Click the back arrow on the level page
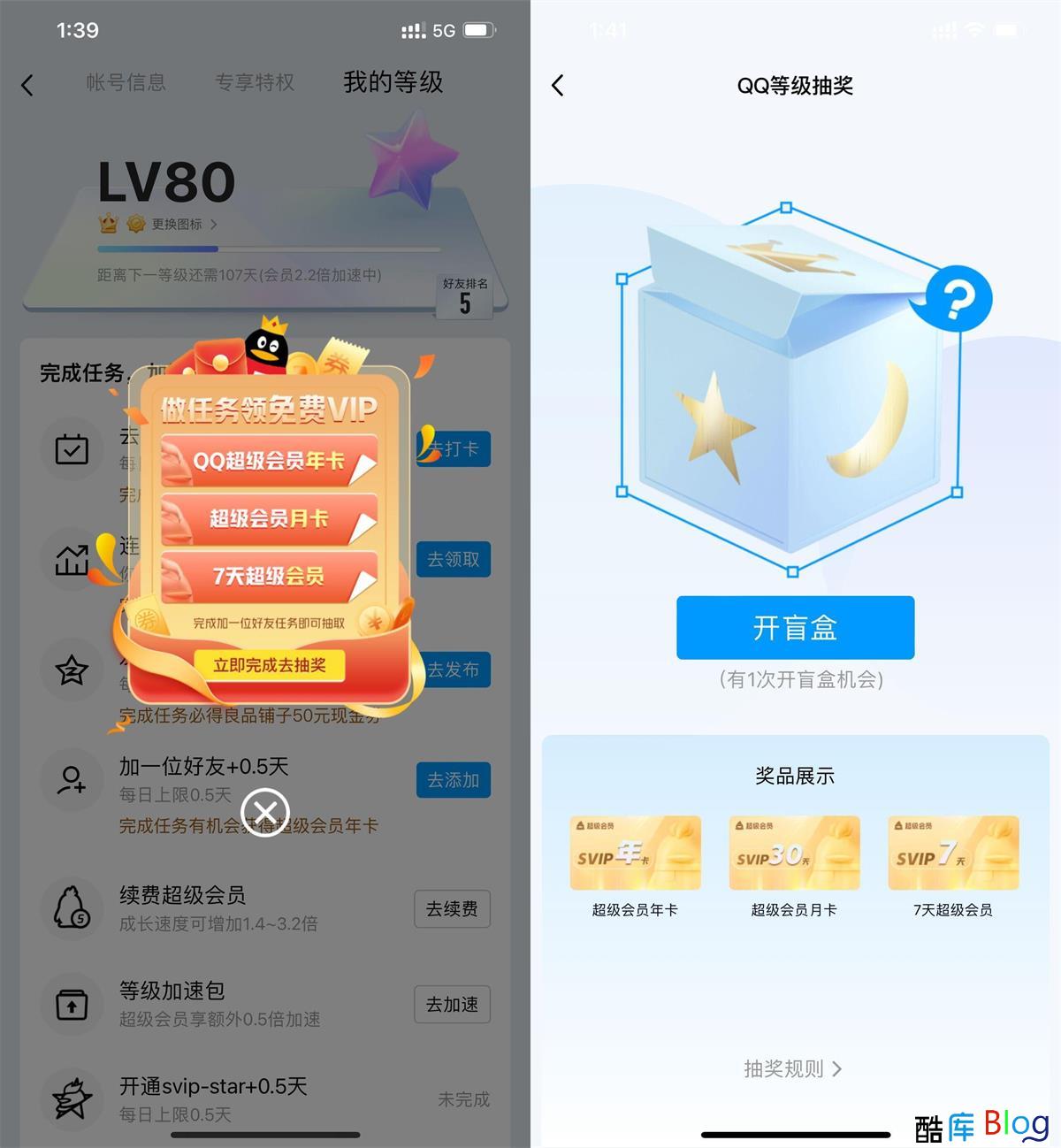1061x1148 pixels. tap(28, 85)
